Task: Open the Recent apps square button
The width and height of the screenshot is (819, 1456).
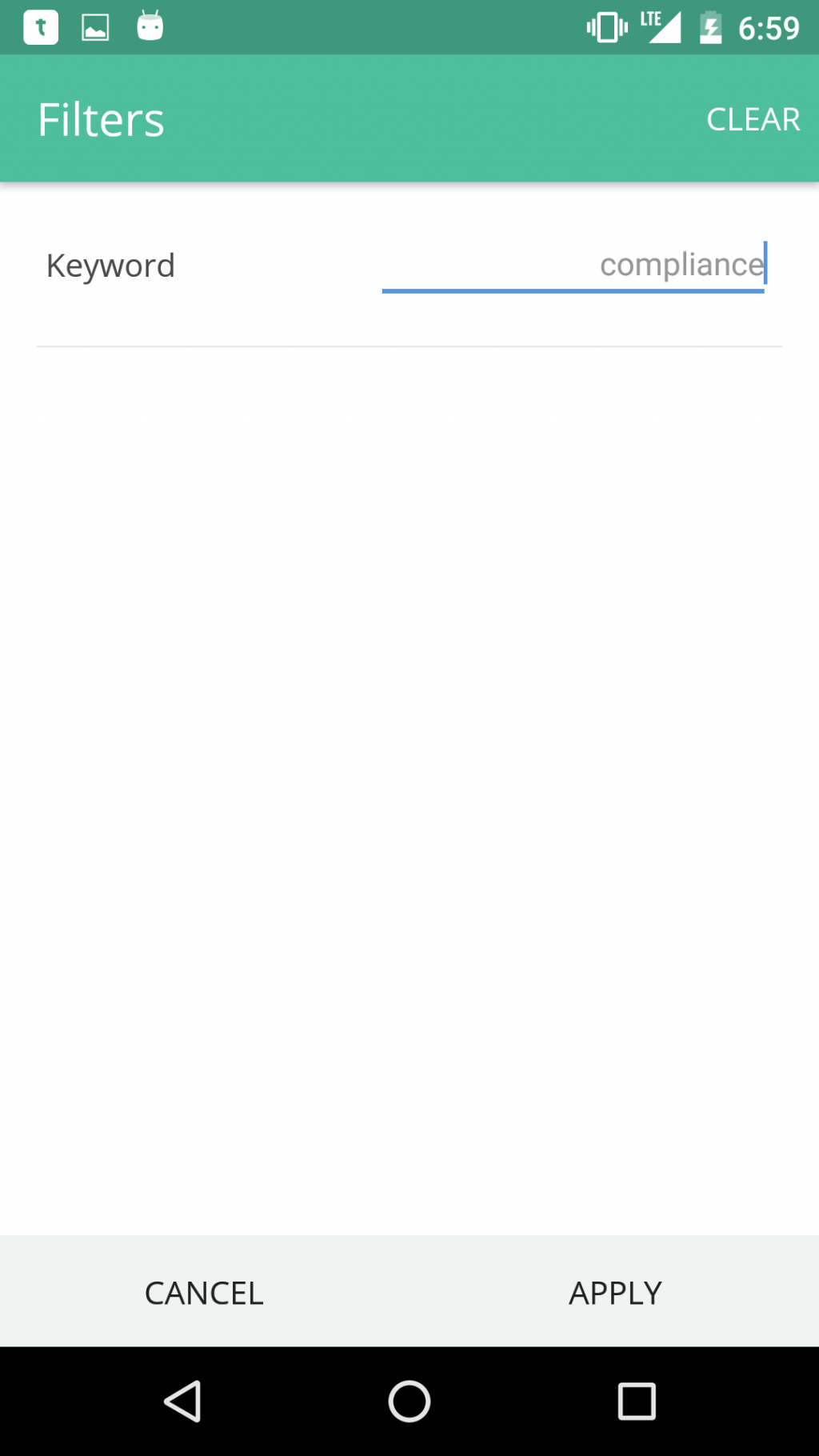Action: 636,1401
